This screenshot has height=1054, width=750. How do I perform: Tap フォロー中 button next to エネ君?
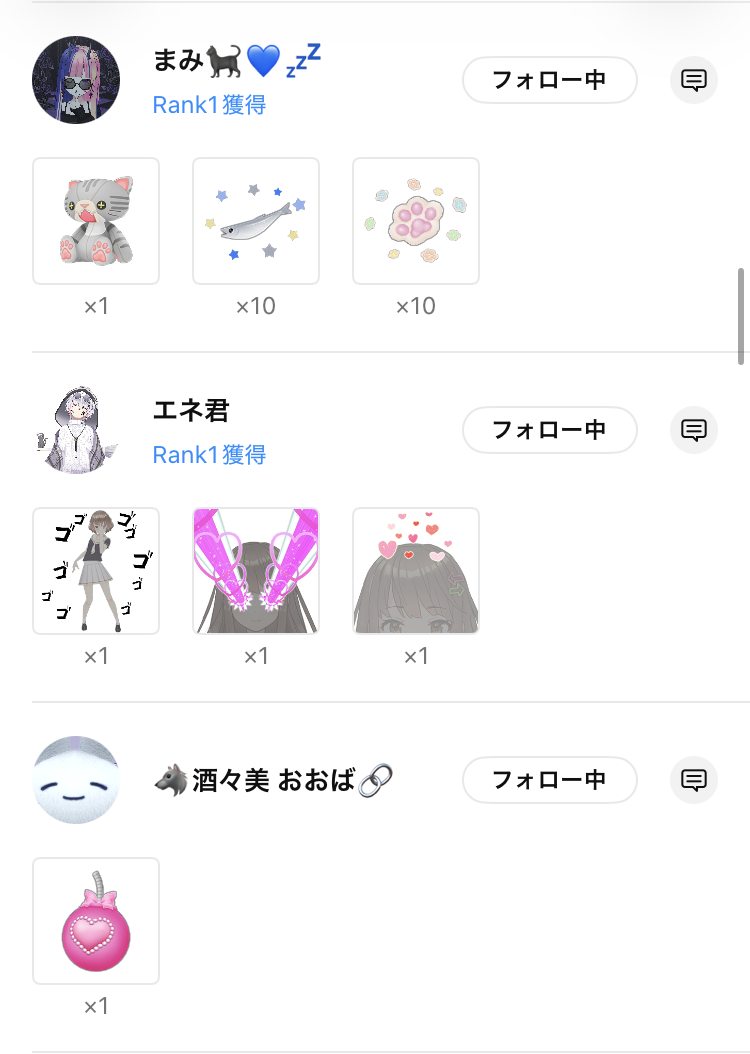coord(549,430)
